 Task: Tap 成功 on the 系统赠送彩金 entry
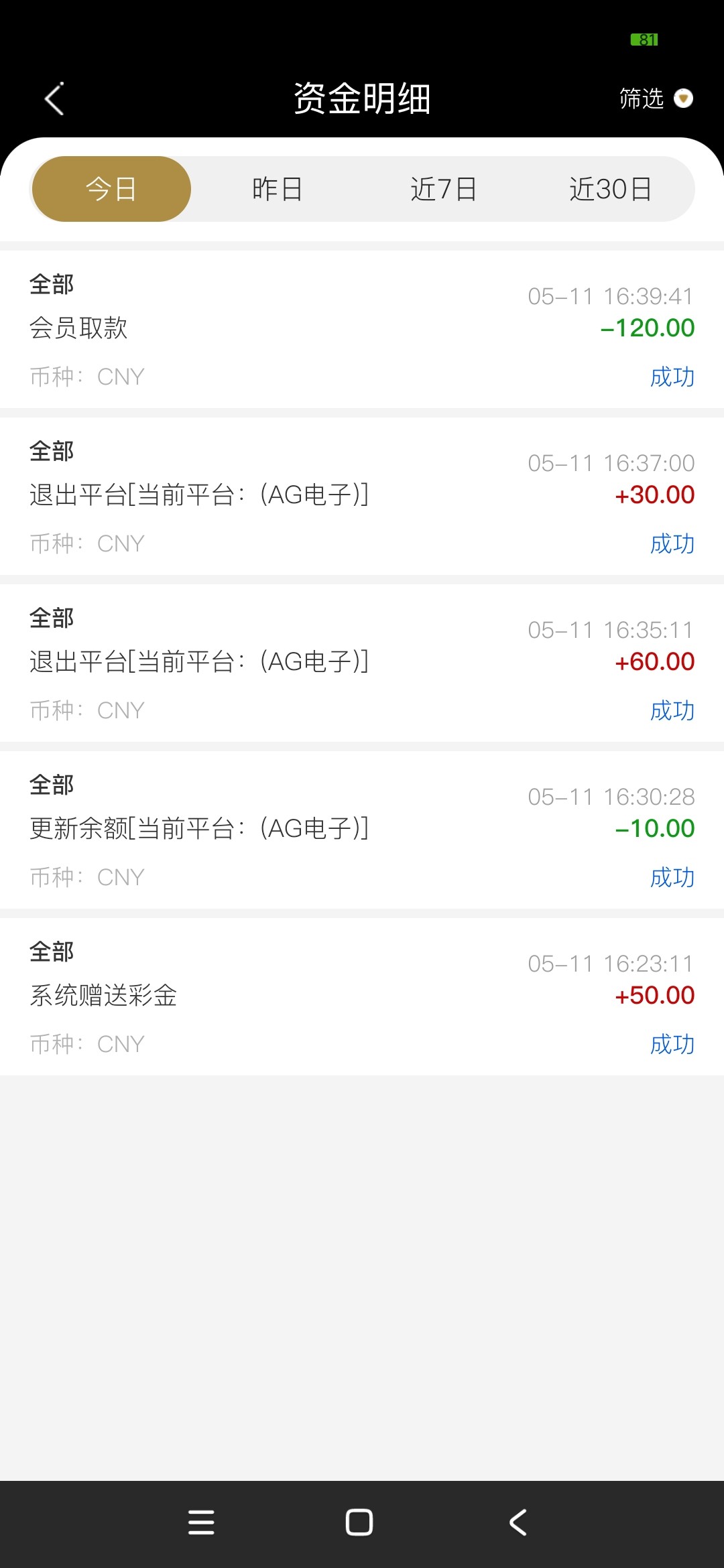pos(672,1043)
